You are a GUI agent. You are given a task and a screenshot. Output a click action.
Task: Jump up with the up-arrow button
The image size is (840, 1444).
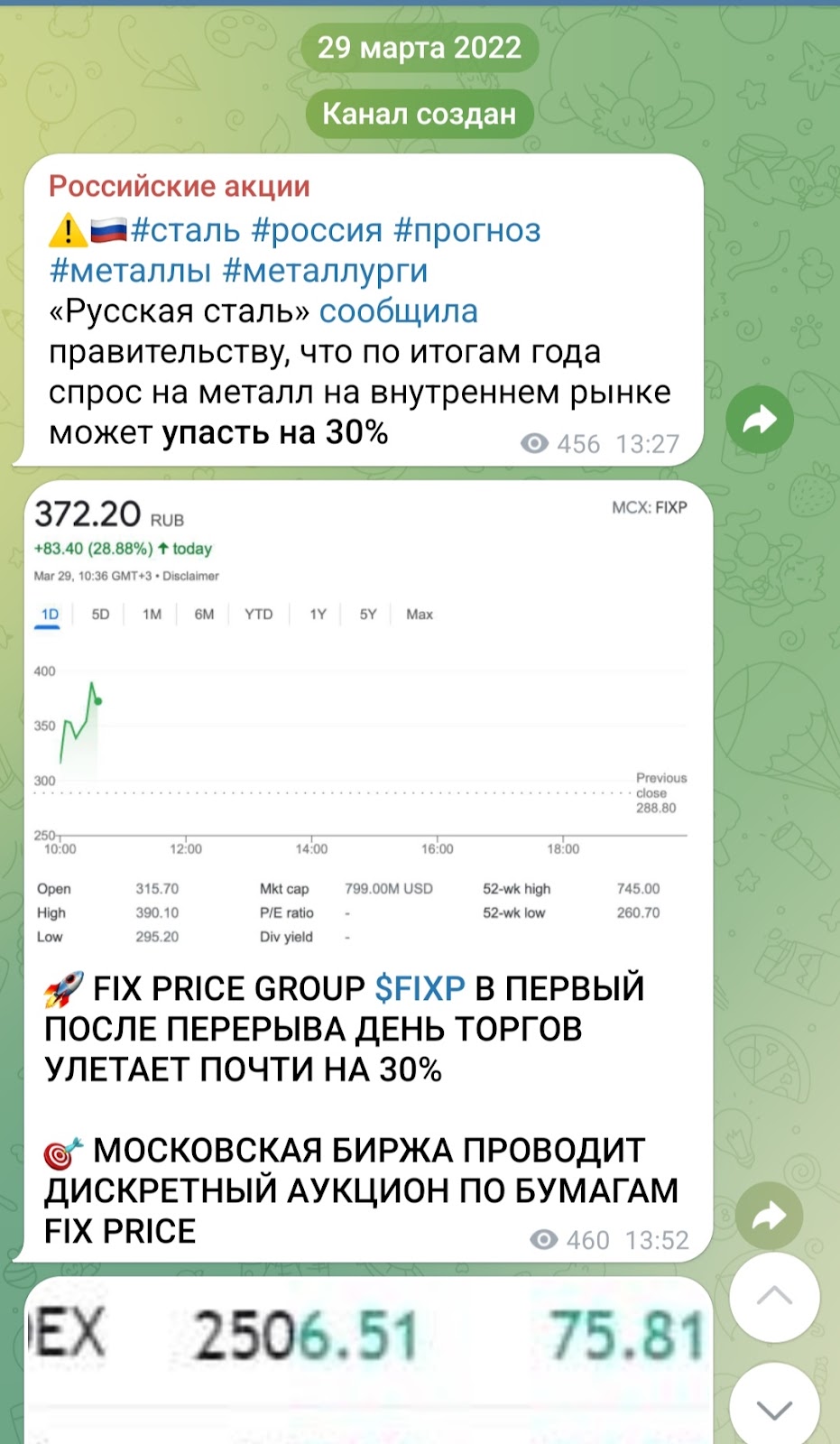pyautogui.click(x=773, y=1297)
